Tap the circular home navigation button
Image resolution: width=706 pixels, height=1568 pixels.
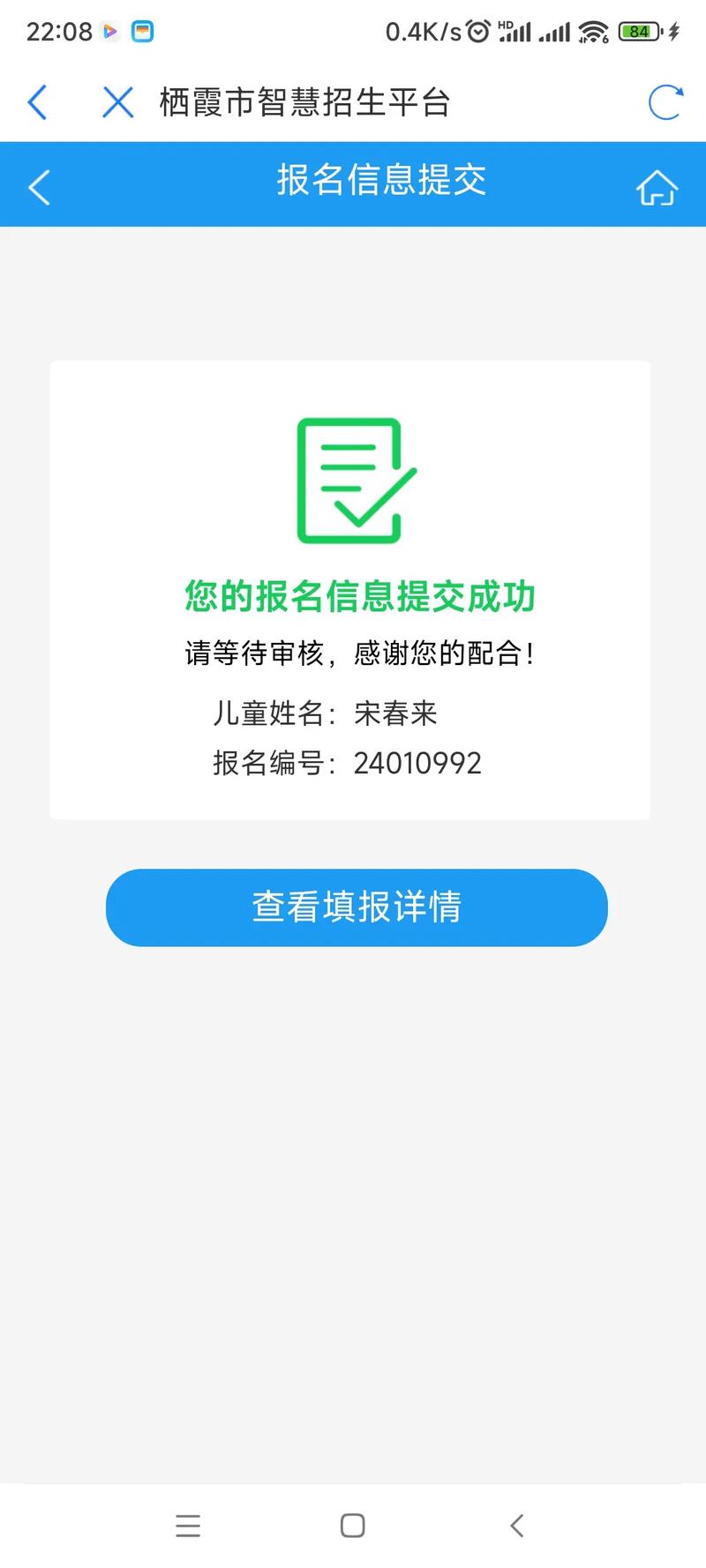click(353, 1527)
